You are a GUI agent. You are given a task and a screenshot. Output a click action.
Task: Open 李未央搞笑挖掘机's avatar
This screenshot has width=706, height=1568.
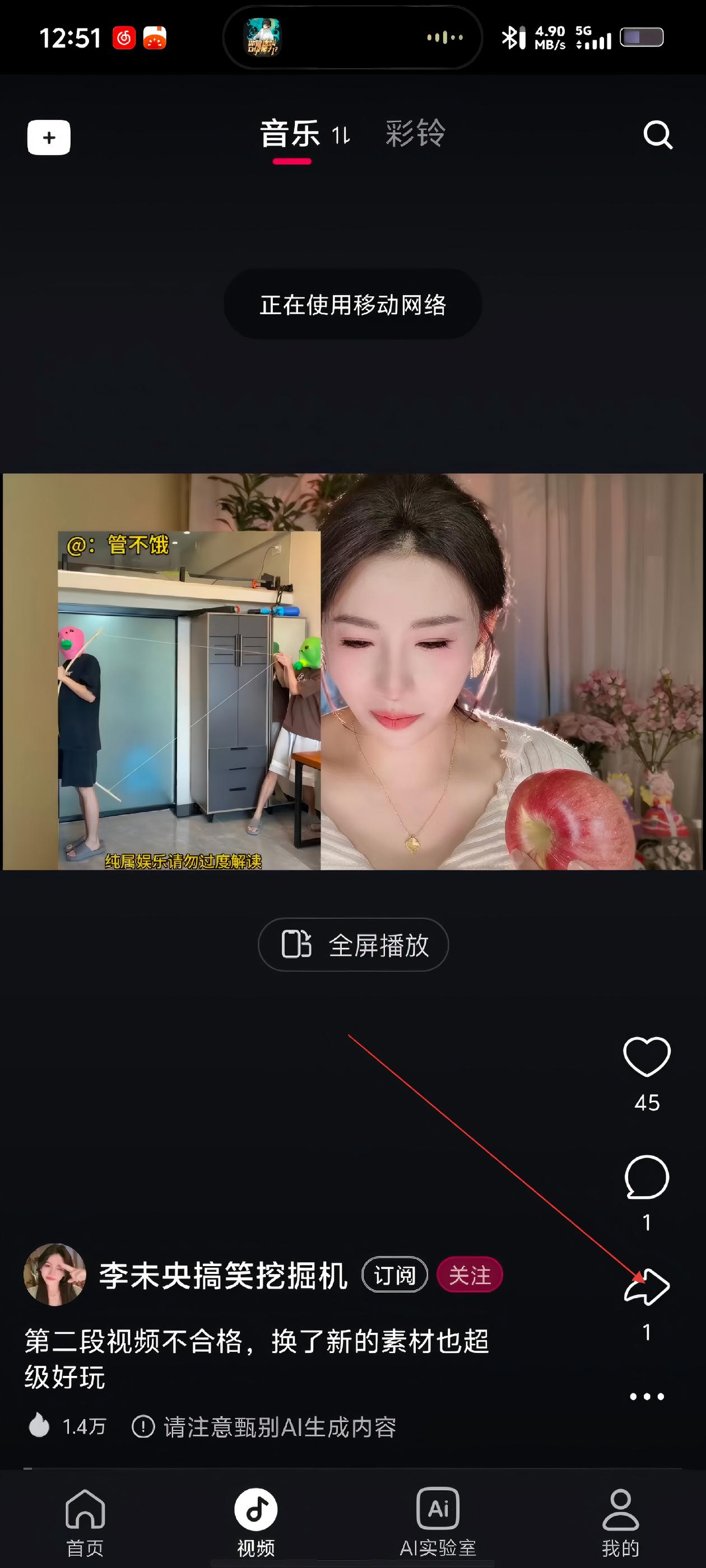[x=55, y=1275]
